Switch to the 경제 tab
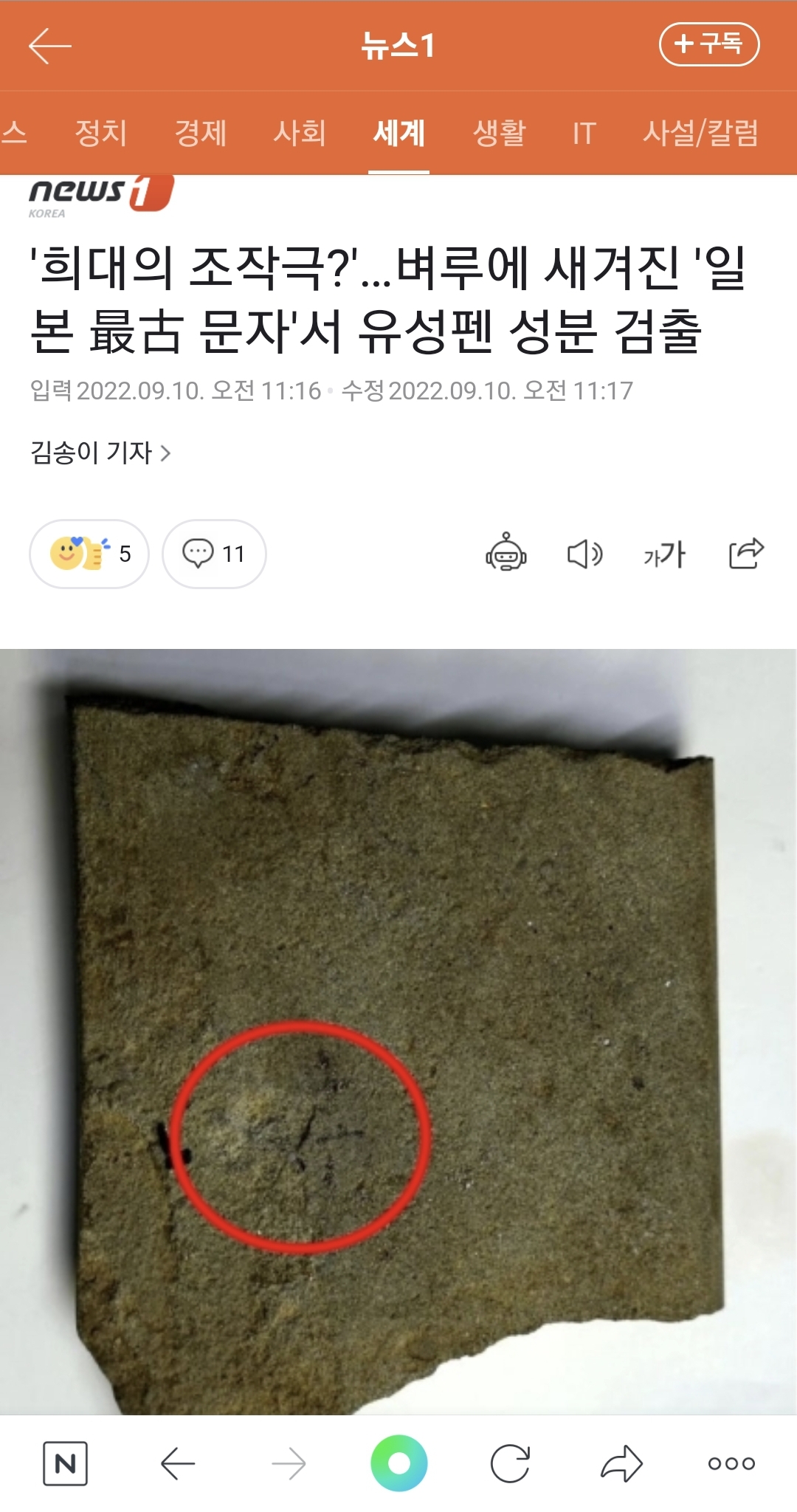Screen dimensions: 797x1512 (200, 133)
